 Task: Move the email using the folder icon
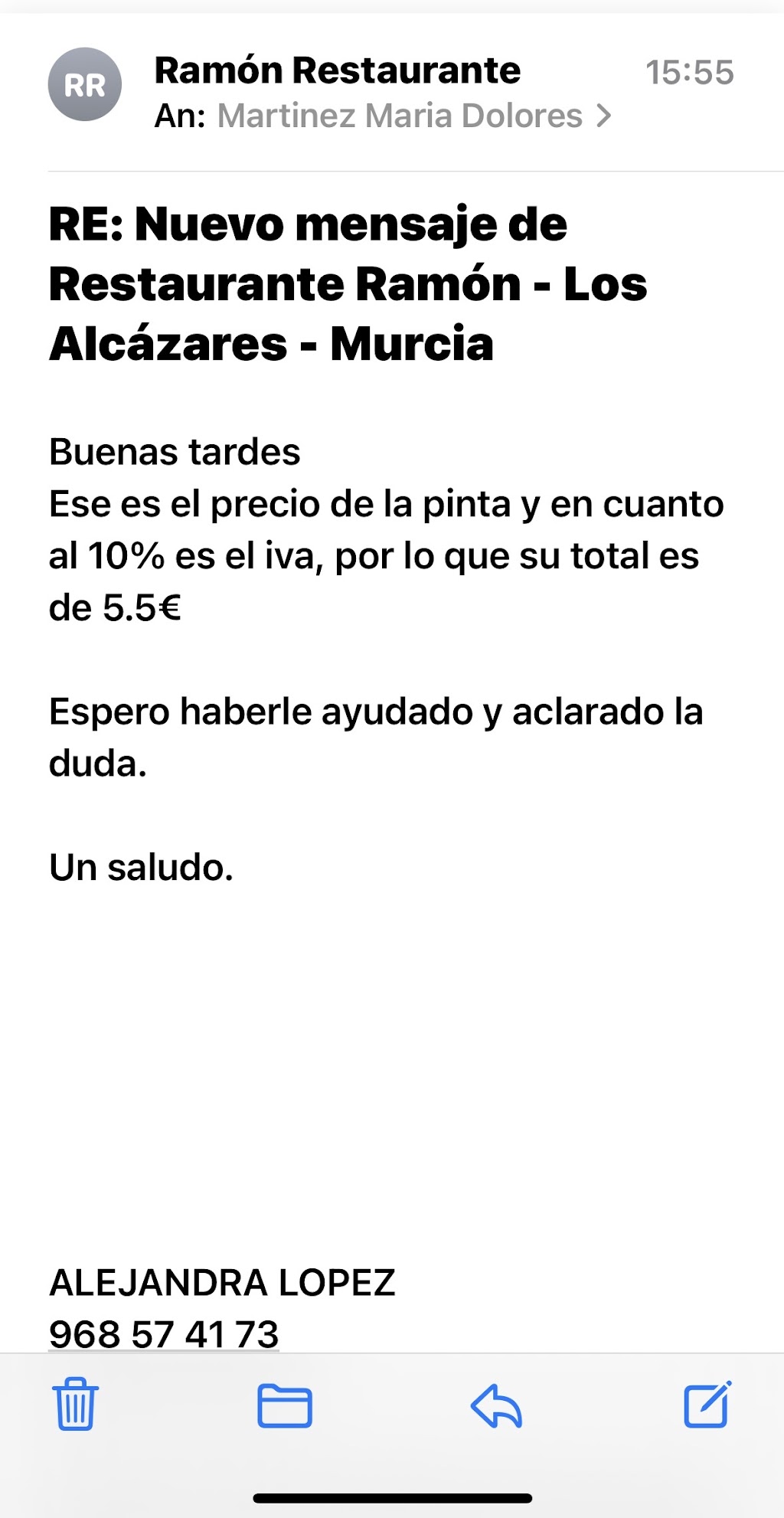coord(284,1406)
